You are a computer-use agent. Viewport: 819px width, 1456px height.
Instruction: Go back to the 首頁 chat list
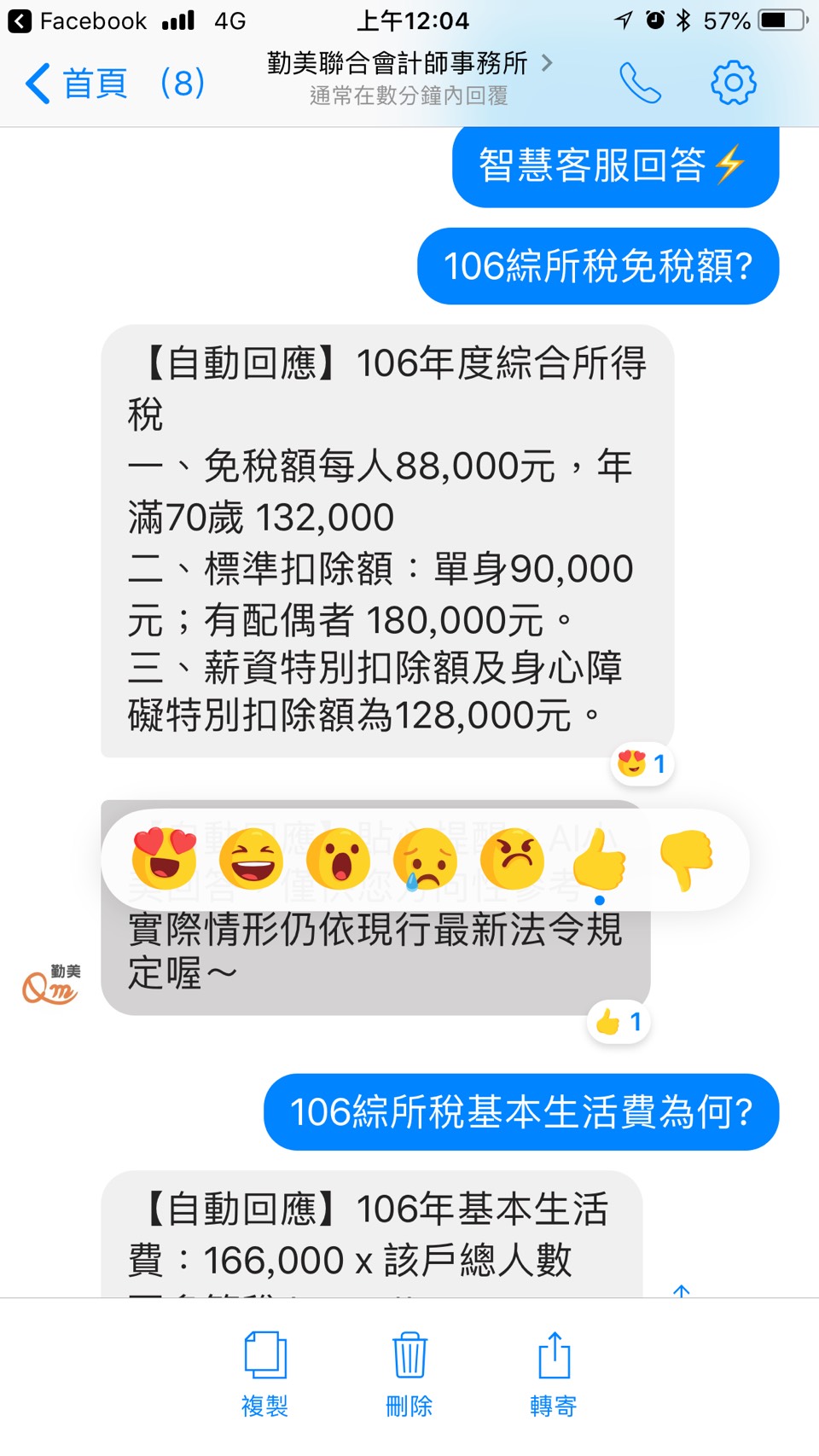coord(78,84)
